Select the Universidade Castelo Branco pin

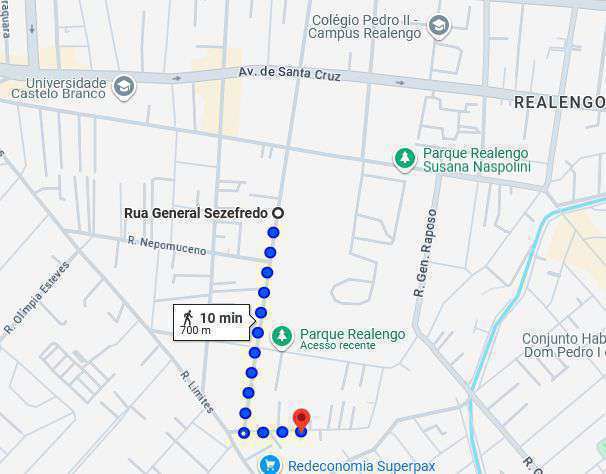click(124, 87)
